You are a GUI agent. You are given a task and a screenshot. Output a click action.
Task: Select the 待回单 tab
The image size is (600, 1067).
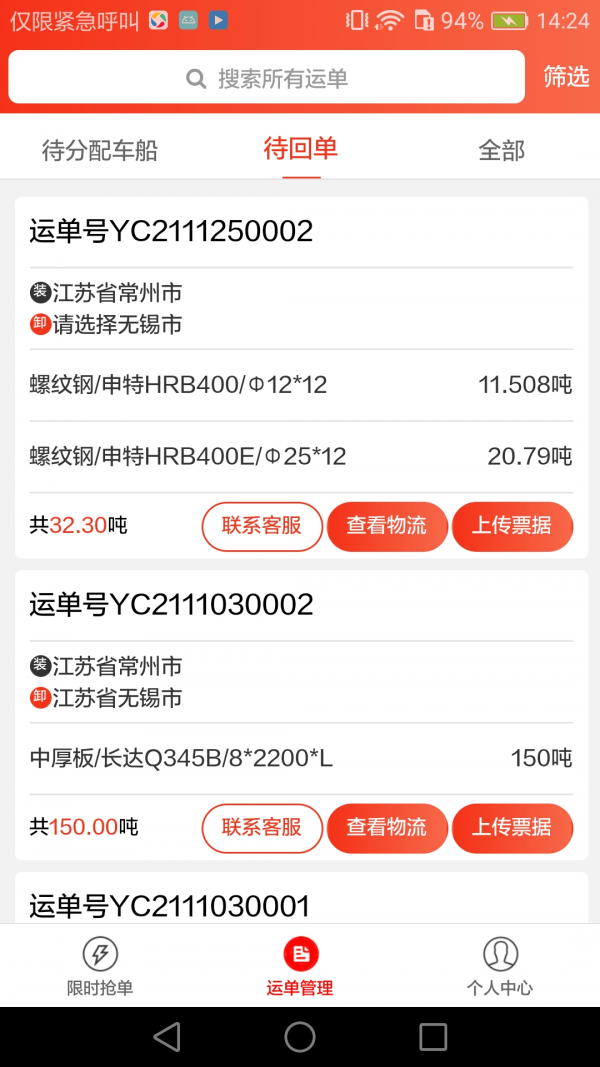(x=301, y=149)
